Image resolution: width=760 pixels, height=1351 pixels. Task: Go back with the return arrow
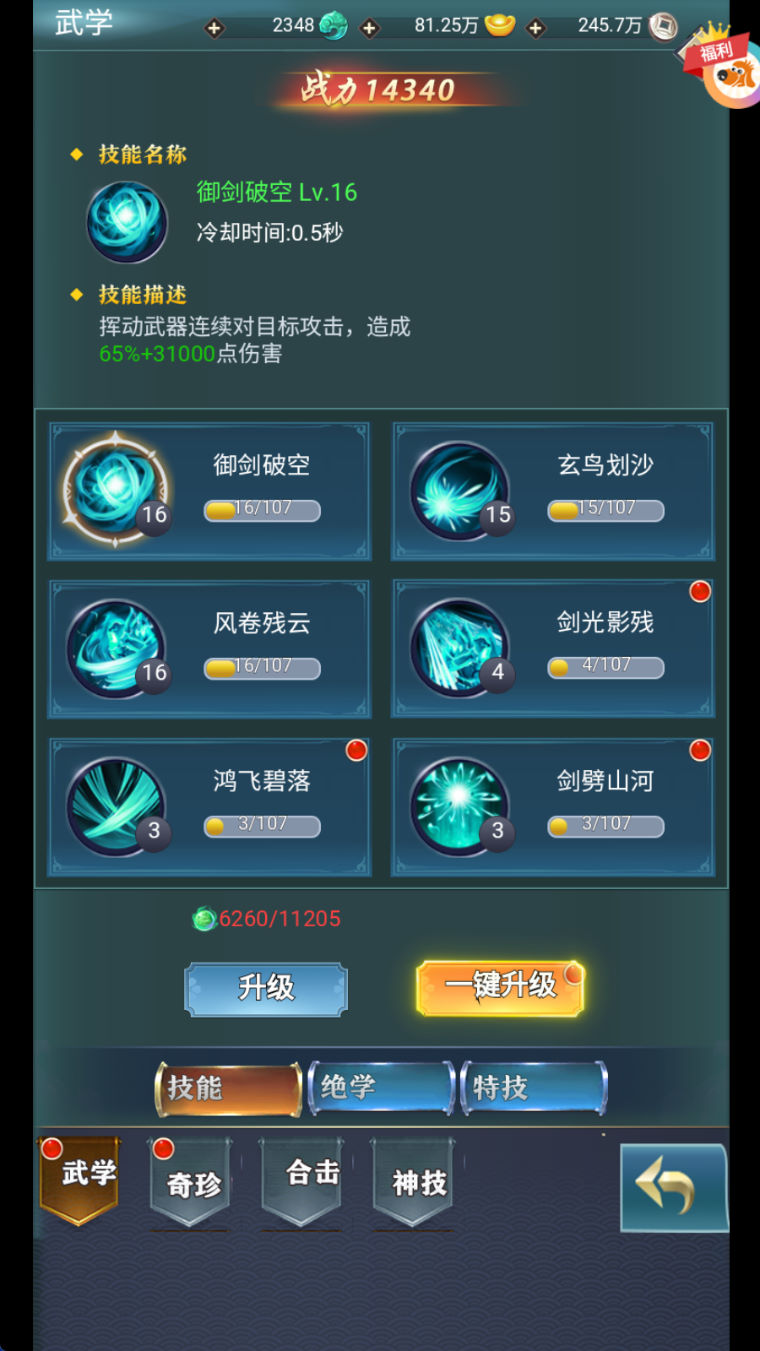pyautogui.click(x=673, y=1188)
